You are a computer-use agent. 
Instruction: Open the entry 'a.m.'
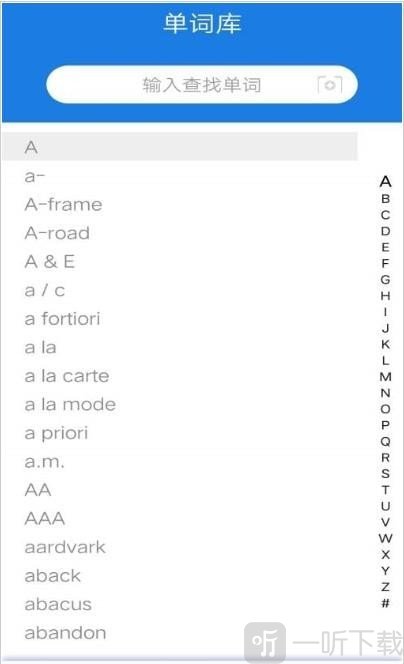pos(44,462)
